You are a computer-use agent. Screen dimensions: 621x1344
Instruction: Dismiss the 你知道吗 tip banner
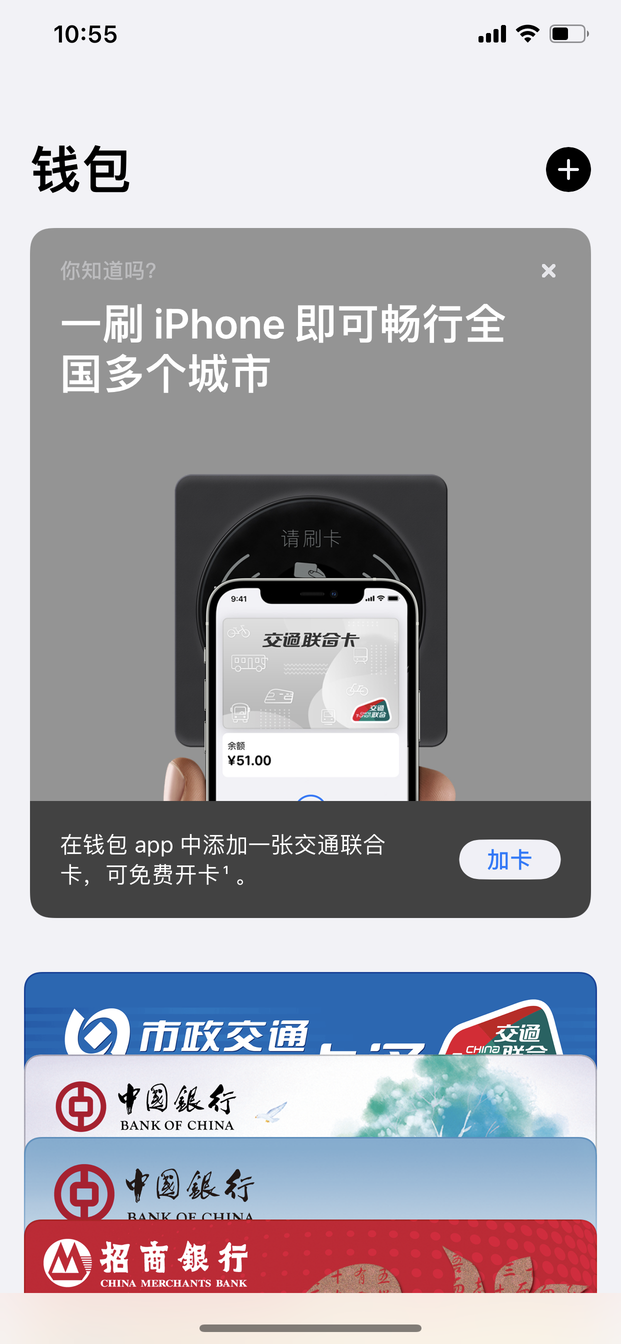[x=548, y=271]
